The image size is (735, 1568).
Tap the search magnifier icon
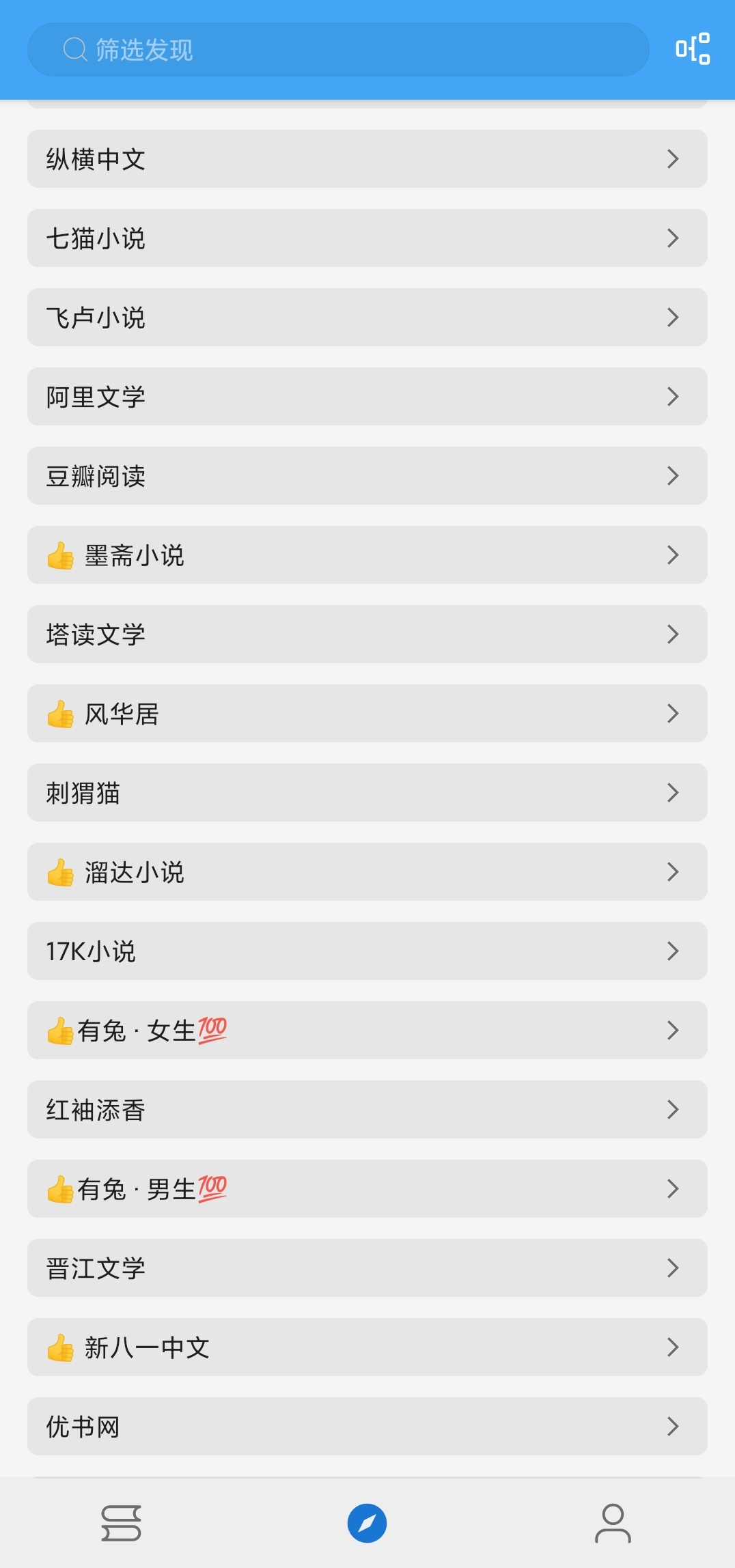pyautogui.click(x=73, y=48)
